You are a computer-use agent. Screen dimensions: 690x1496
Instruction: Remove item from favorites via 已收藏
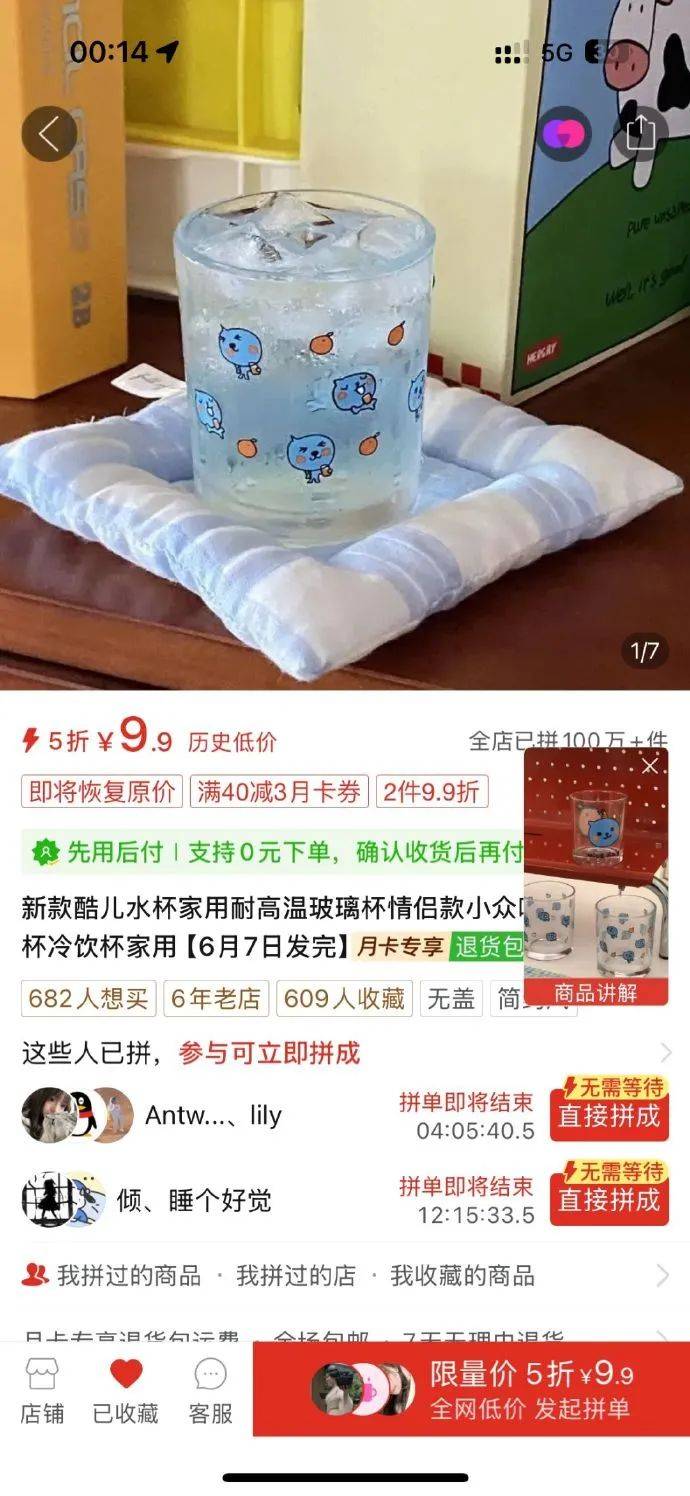[126, 1390]
